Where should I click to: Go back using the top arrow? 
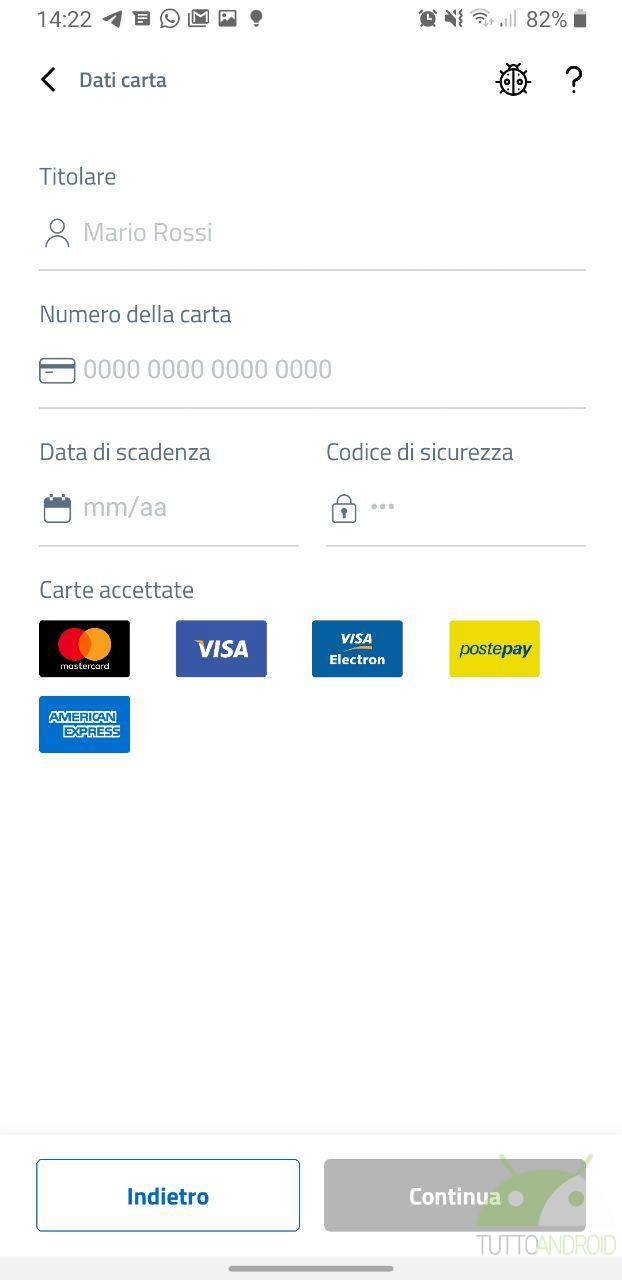point(48,80)
